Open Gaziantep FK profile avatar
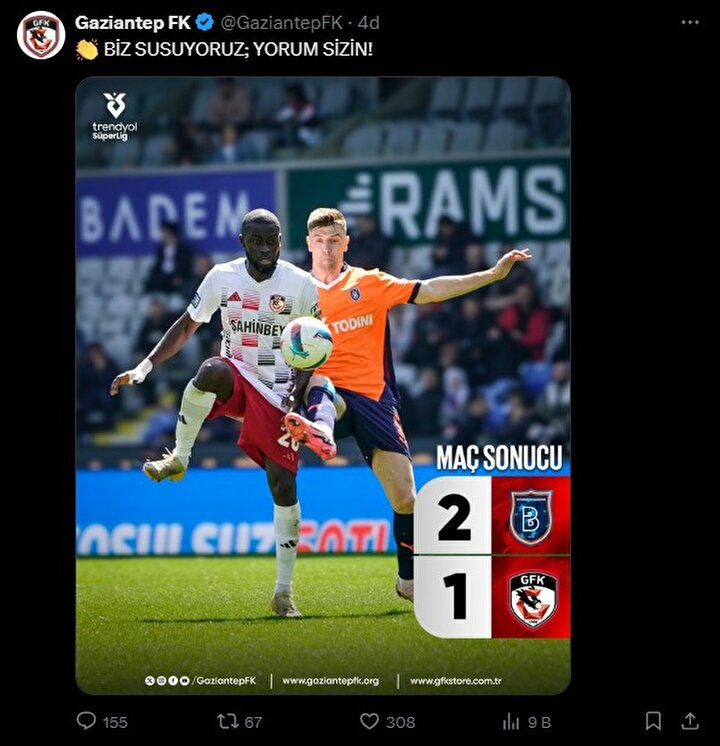Image resolution: width=720 pixels, height=746 pixels. (x=41, y=34)
